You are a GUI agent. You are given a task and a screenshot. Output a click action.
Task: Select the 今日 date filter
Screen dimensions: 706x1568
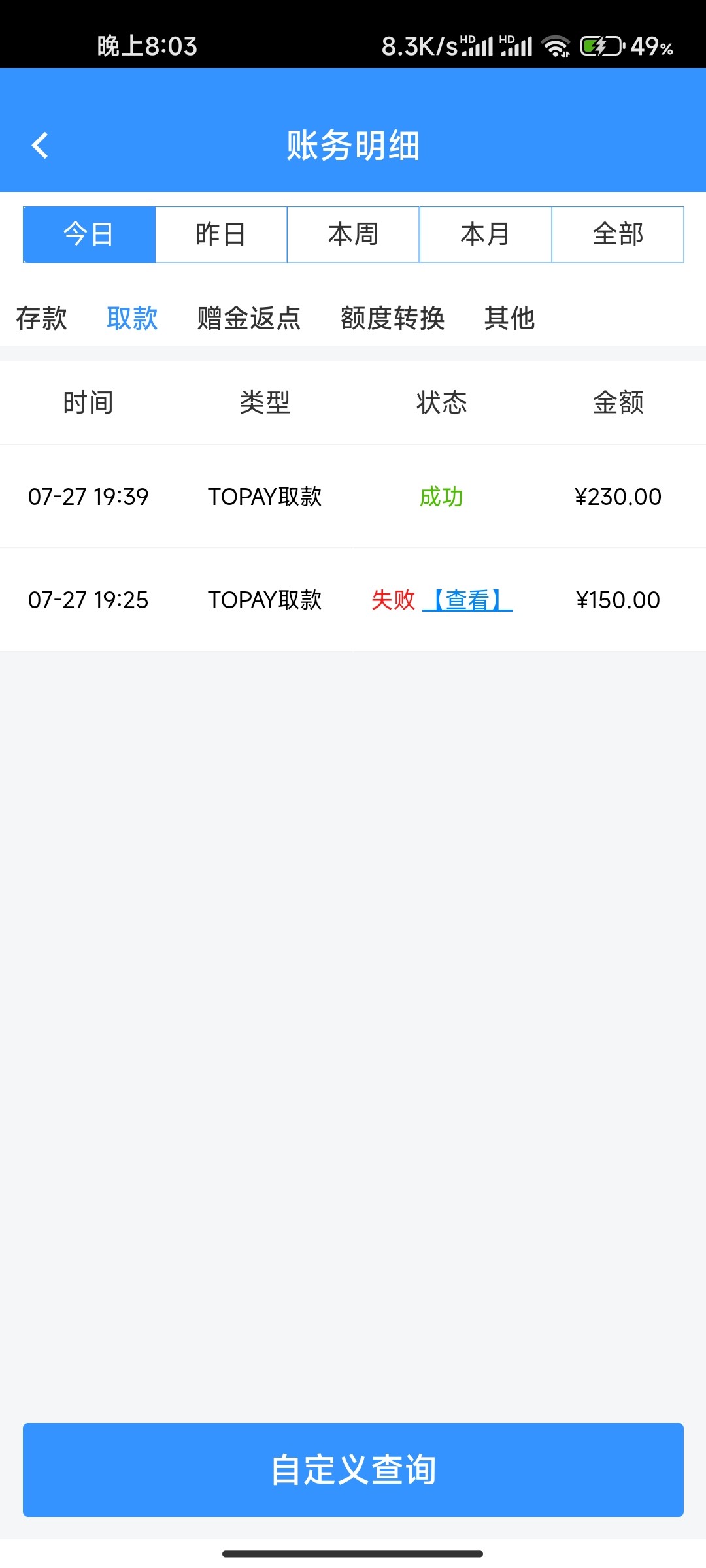[x=89, y=235]
